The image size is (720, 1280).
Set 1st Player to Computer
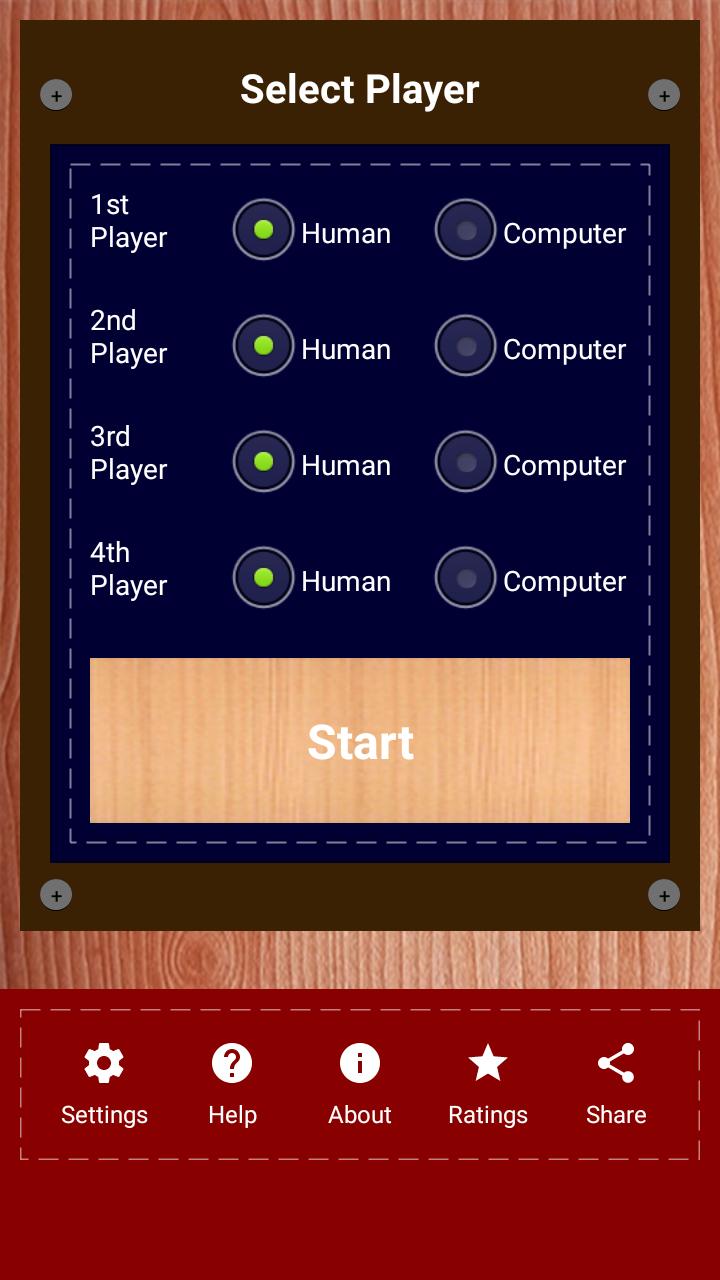[466, 230]
